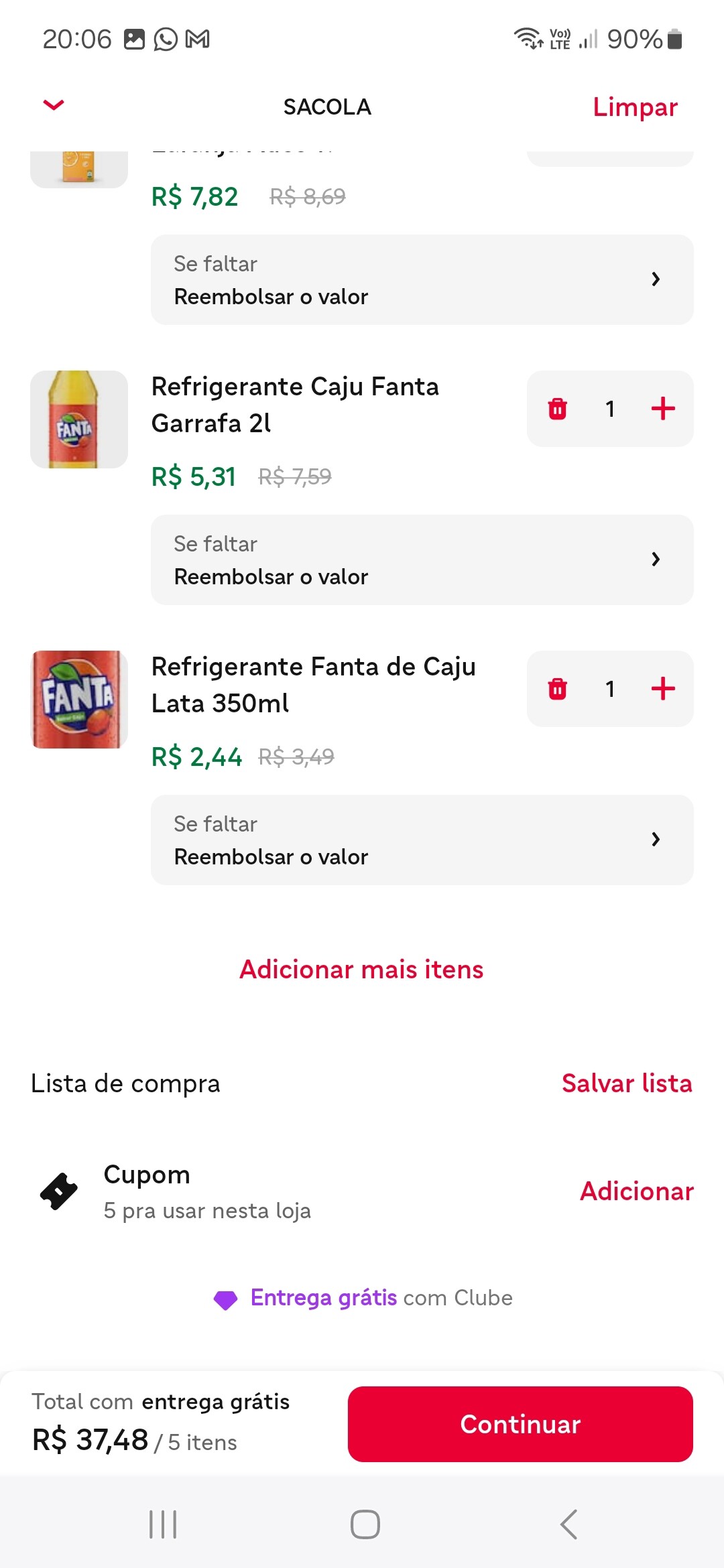The width and height of the screenshot is (724, 1568).
Task: Proceed with the Continuar button
Action: pos(520,1424)
